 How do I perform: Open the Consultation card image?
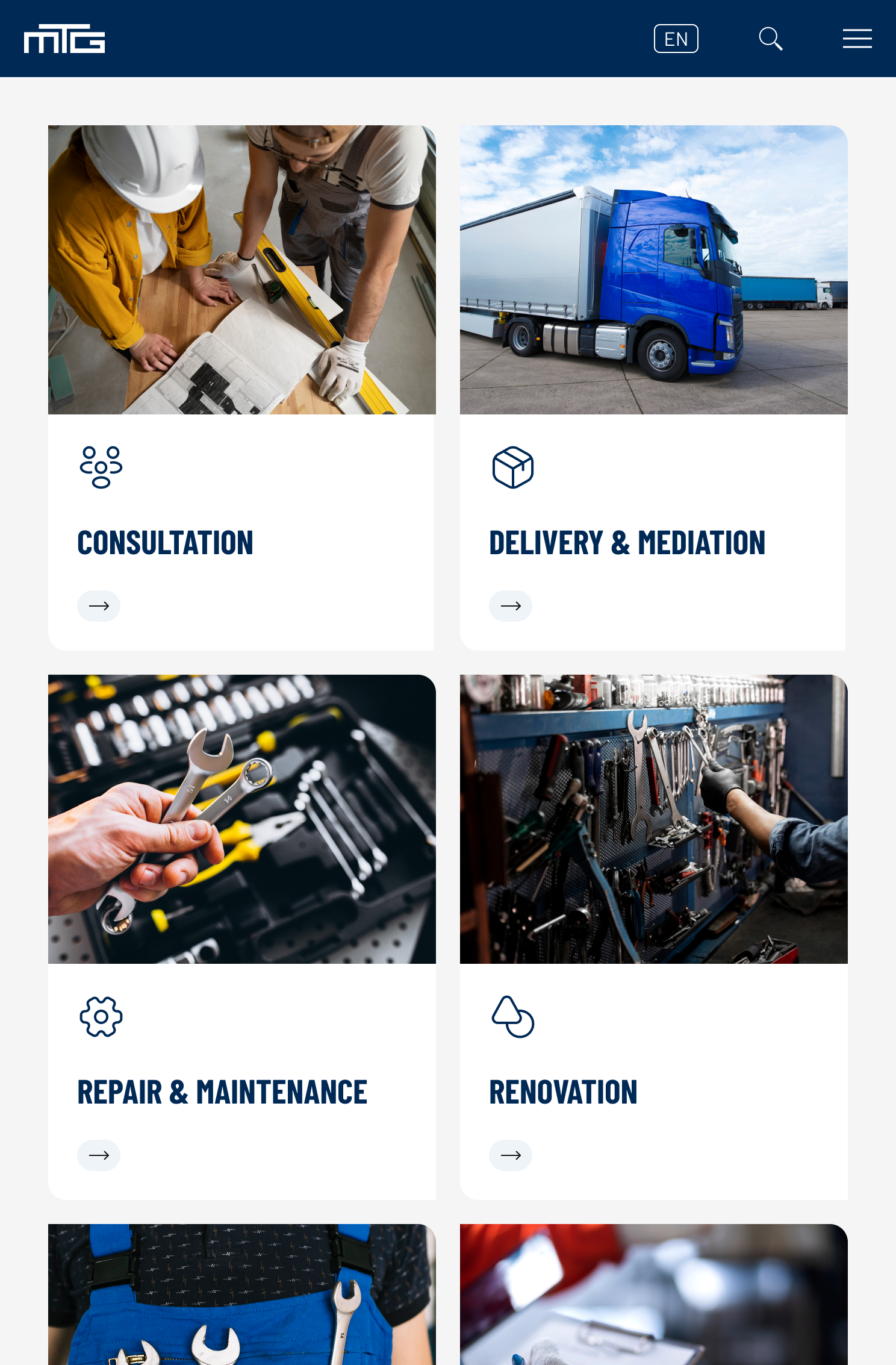[x=241, y=270]
